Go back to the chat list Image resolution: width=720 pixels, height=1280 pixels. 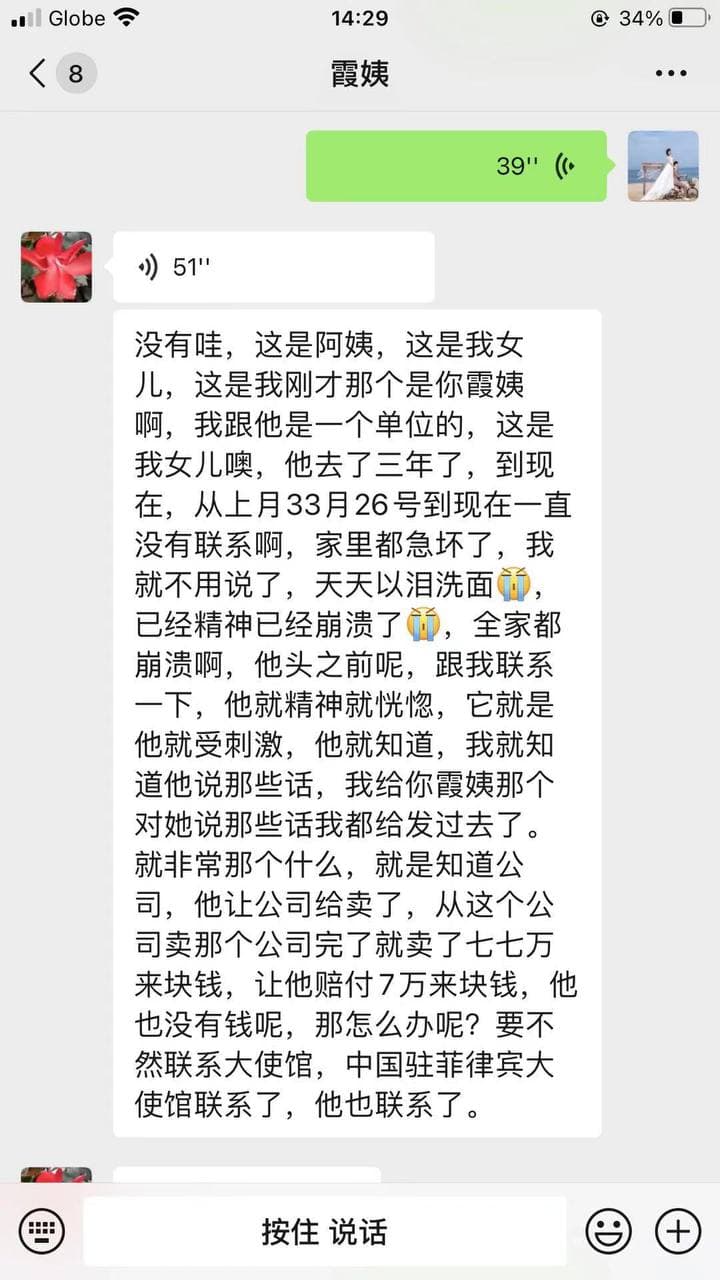[39, 73]
